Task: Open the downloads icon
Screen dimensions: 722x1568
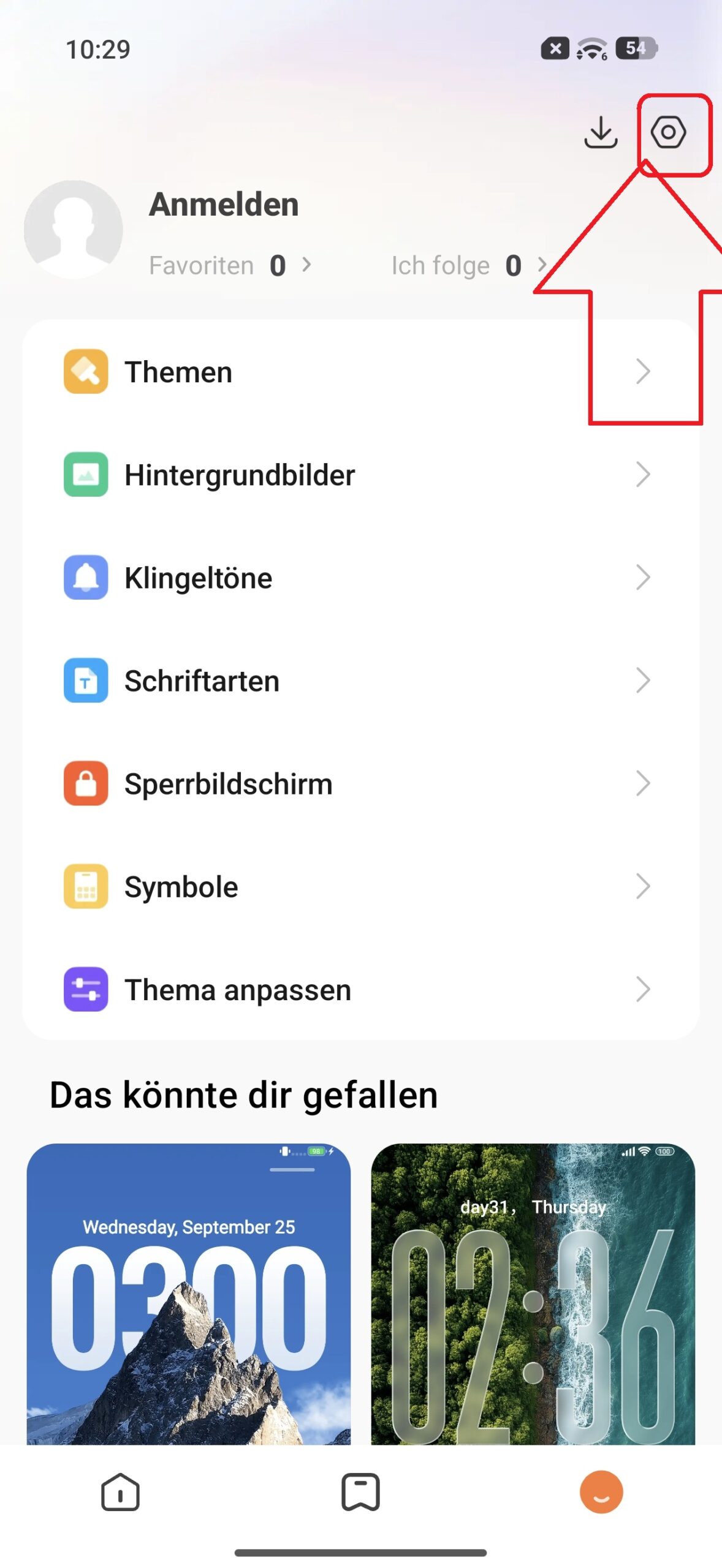Action: click(x=601, y=132)
